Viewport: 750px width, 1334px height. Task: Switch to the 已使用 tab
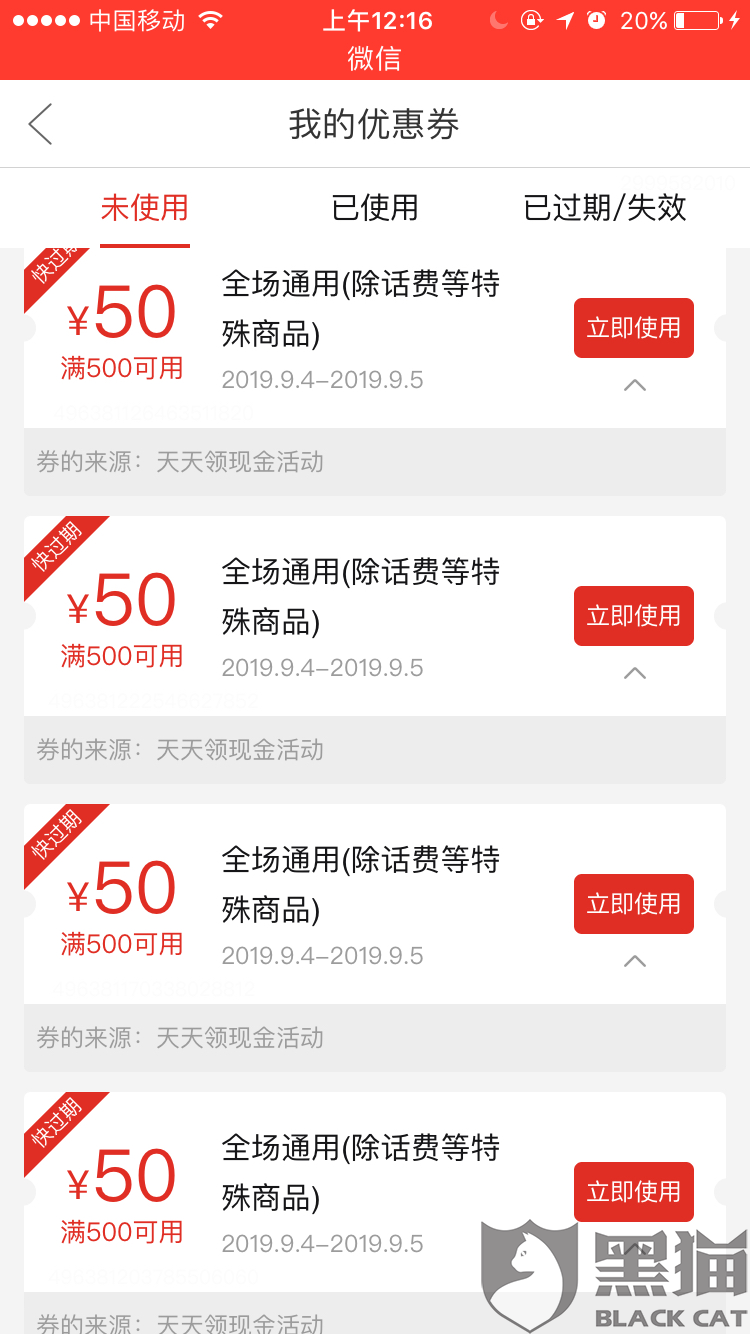375,208
